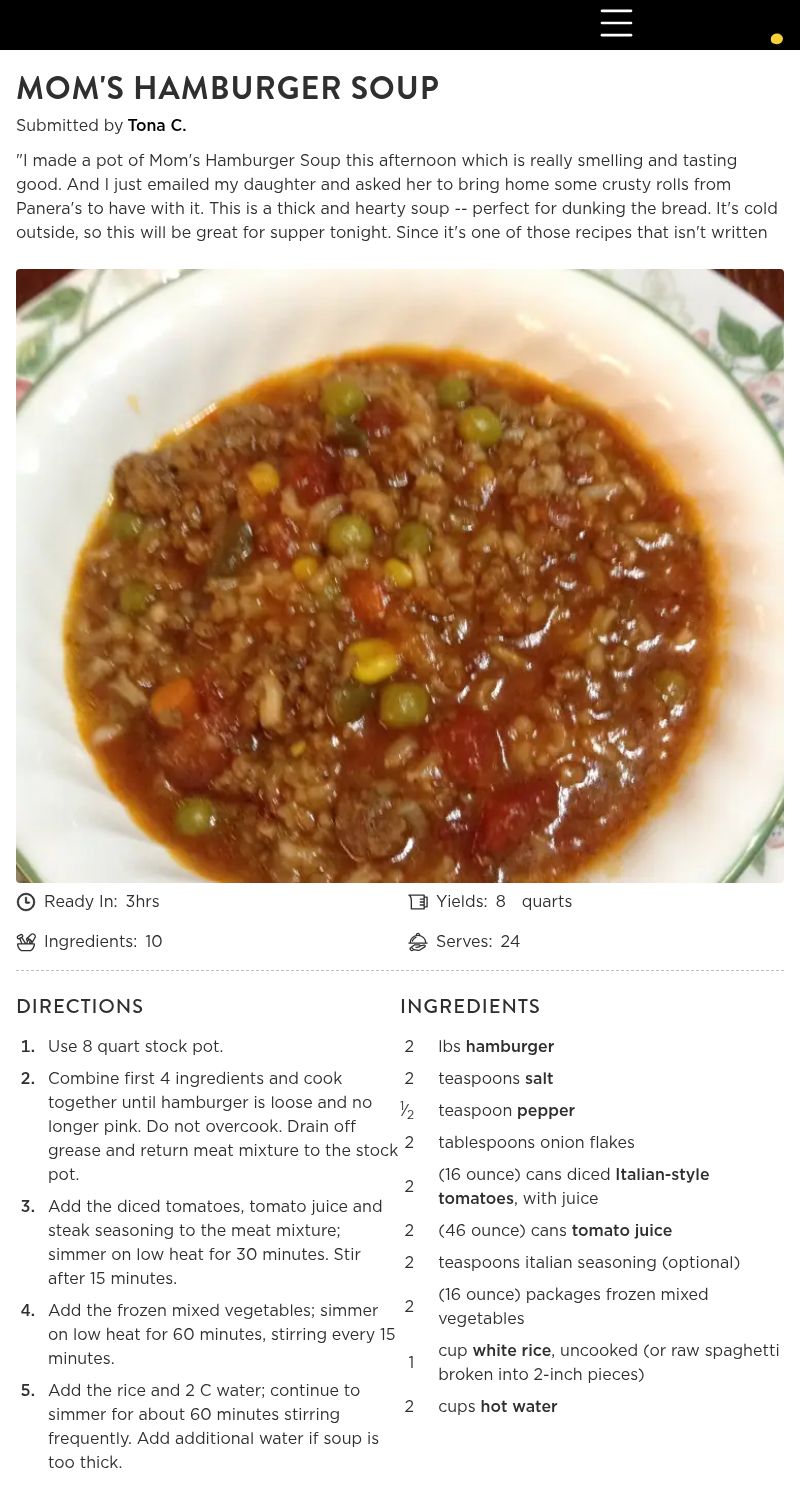Open submitter Tona C.'s profile

pos(157,126)
